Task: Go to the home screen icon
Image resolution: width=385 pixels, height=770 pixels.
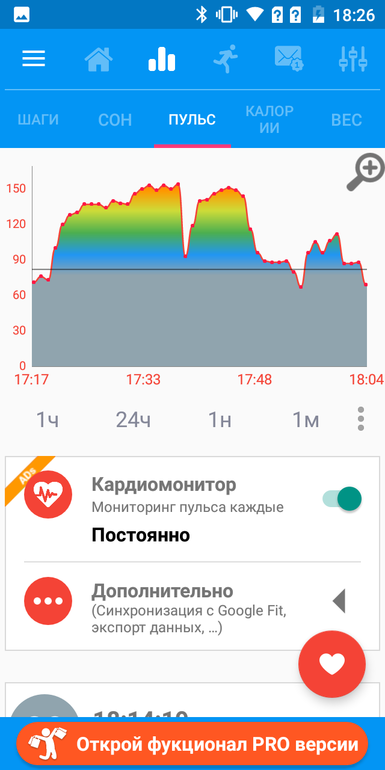Action: [x=98, y=59]
